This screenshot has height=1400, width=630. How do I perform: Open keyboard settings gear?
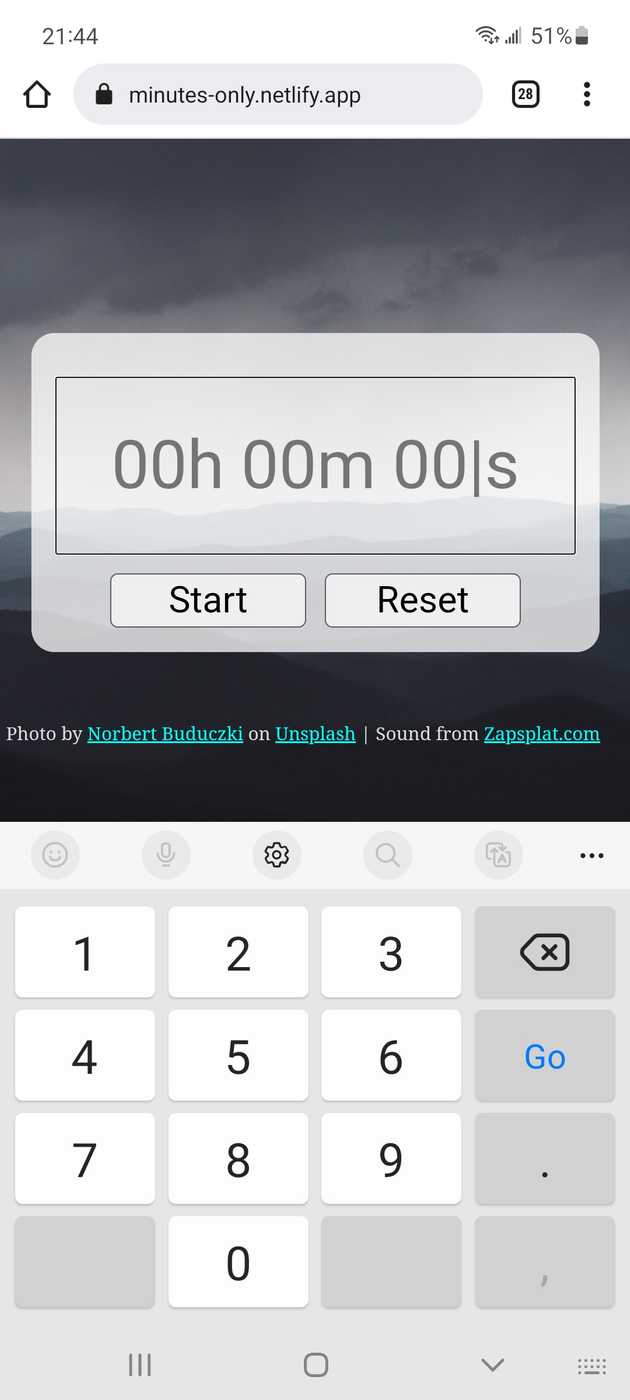[277, 855]
